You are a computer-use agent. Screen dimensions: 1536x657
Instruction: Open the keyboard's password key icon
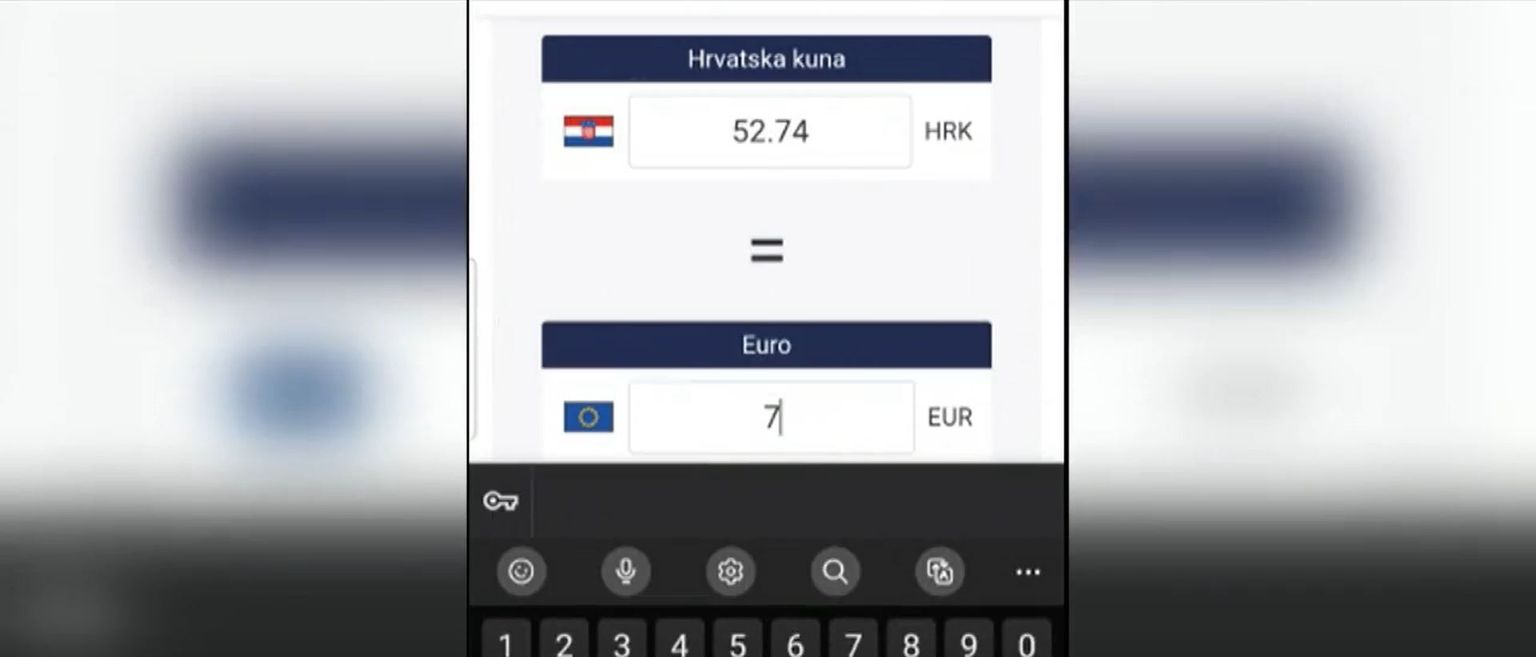[499, 501]
